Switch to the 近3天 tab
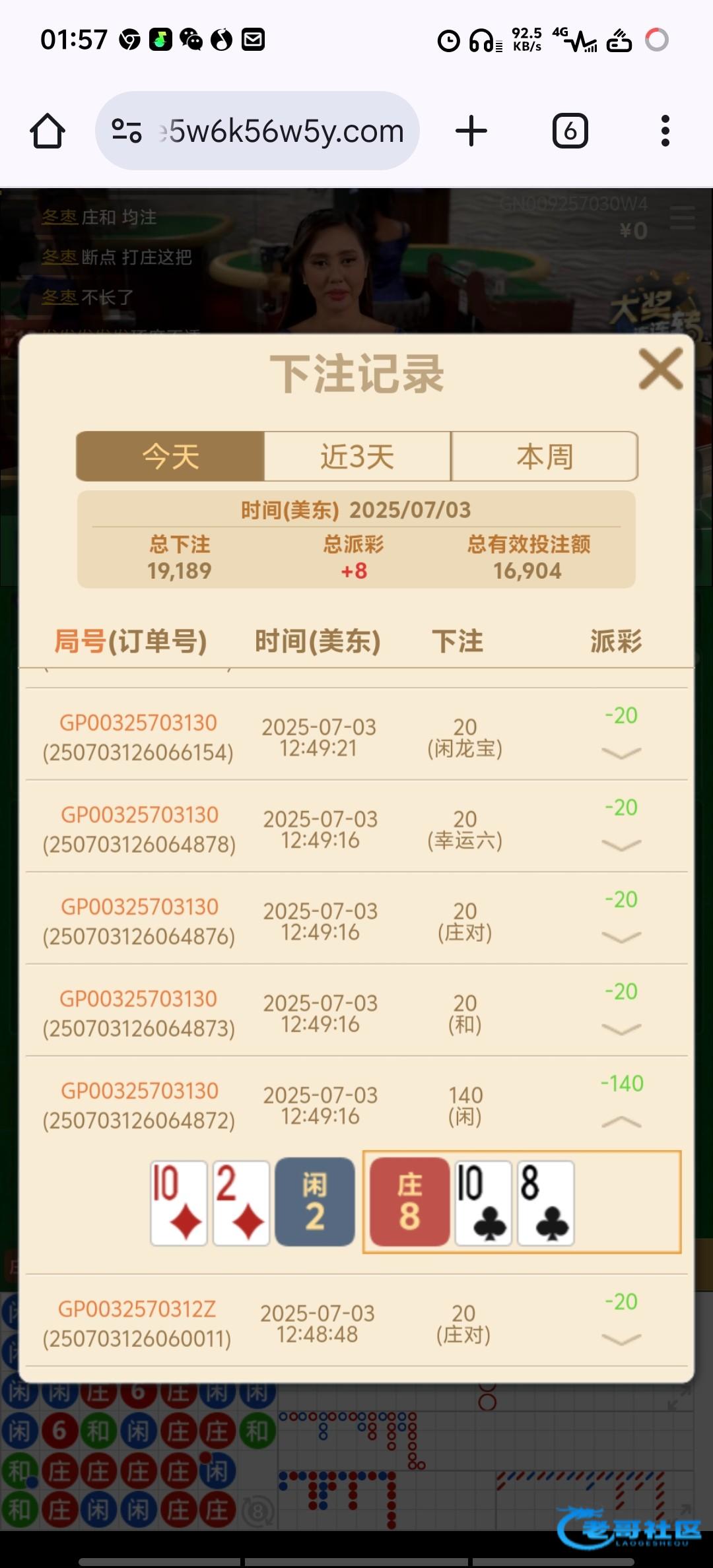 [357, 457]
